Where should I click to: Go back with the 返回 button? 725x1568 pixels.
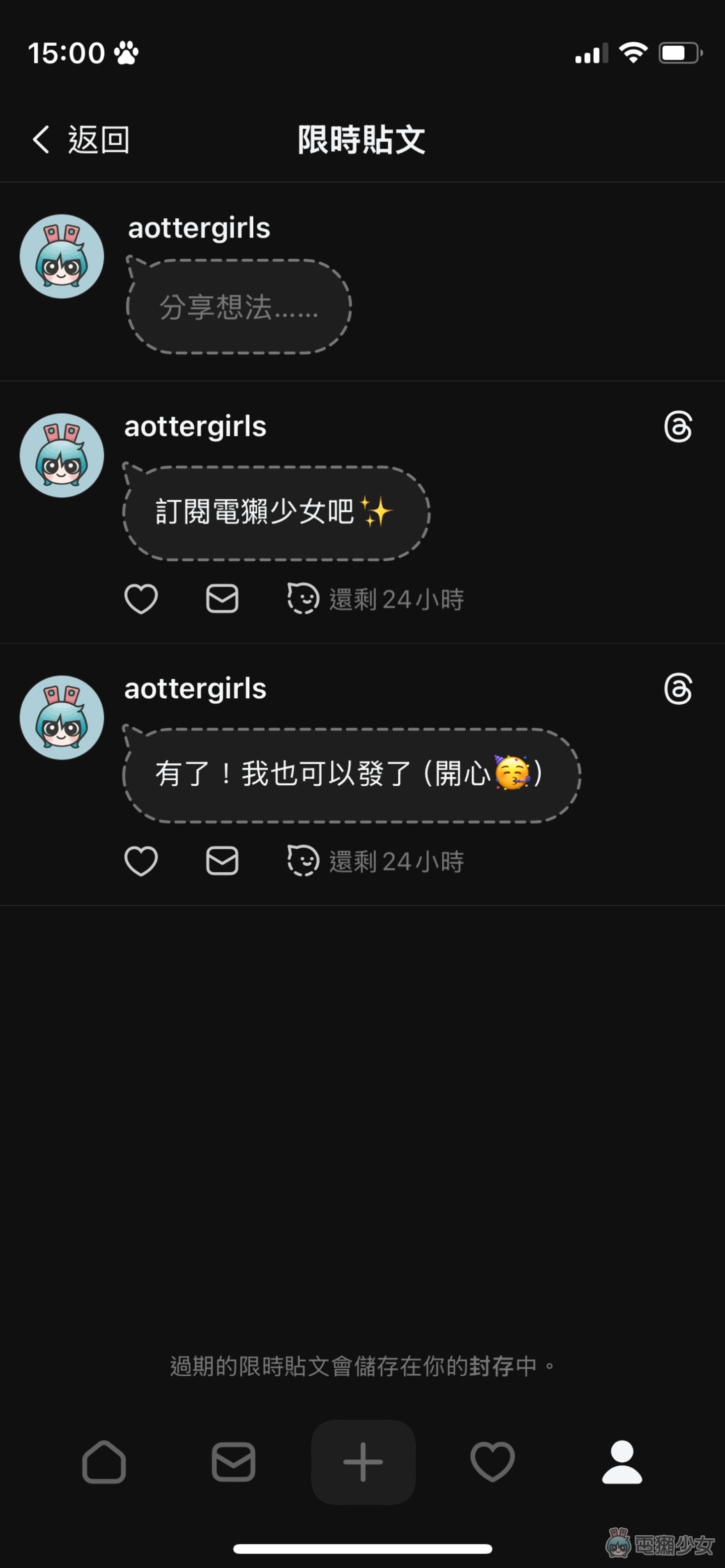(x=81, y=140)
